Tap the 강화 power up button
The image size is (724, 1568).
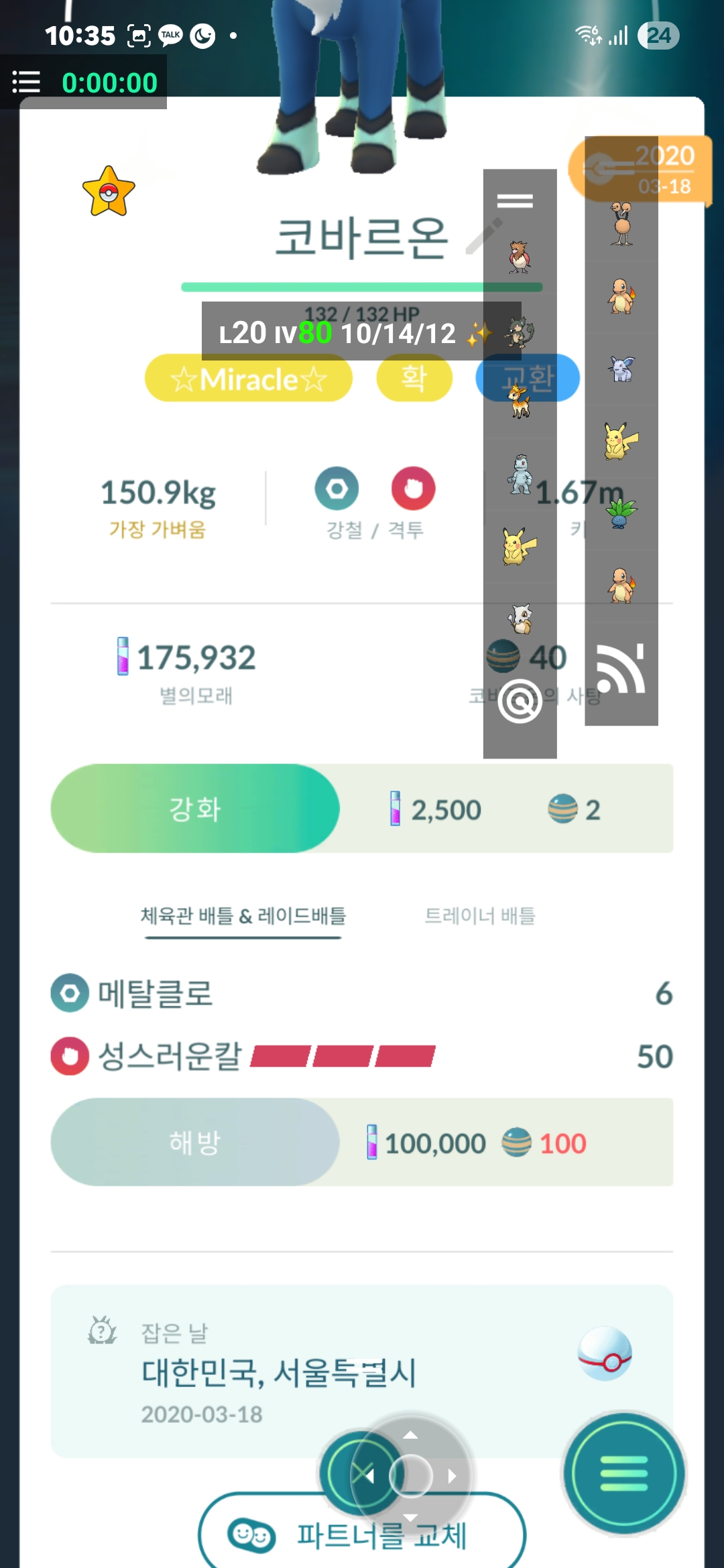pyautogui.click(x=195, y=809)
